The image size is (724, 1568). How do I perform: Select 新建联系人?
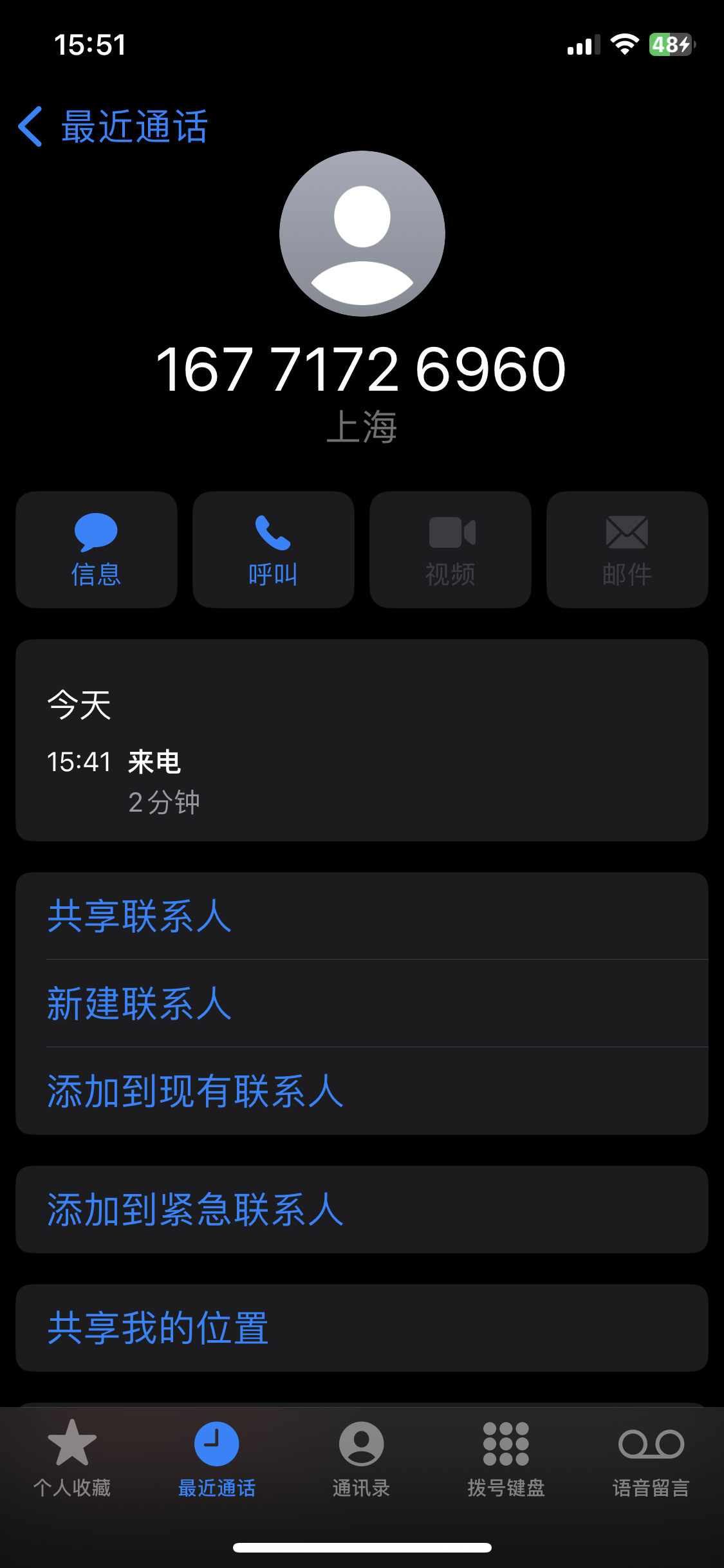[x=362, y=1003]
